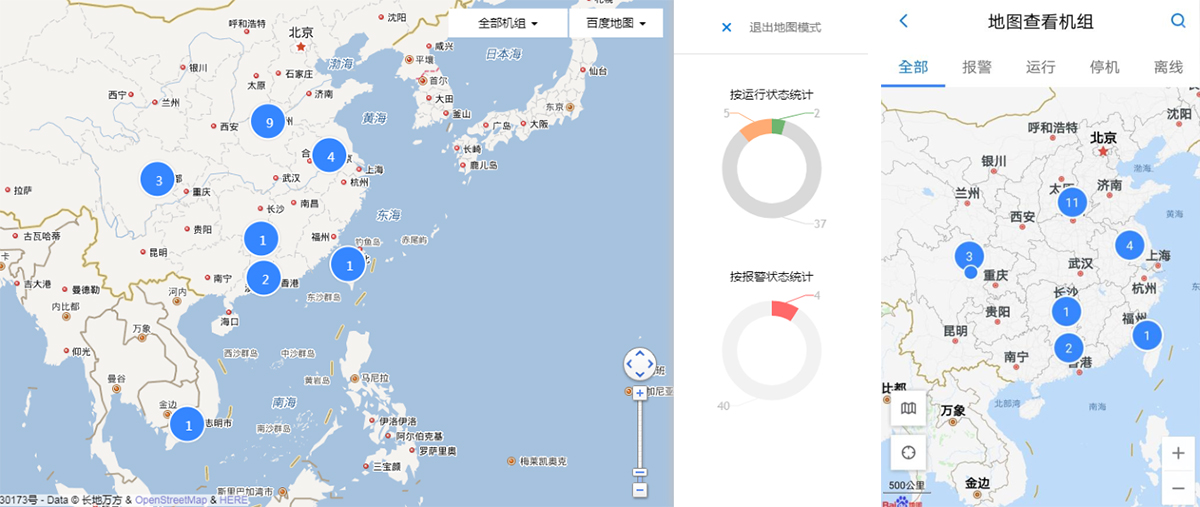Image resolution: width=1200 pixels, height=507 pixels.
Task: Open search in the 地图查看机组 header
Action: [x=1177, y=21]
